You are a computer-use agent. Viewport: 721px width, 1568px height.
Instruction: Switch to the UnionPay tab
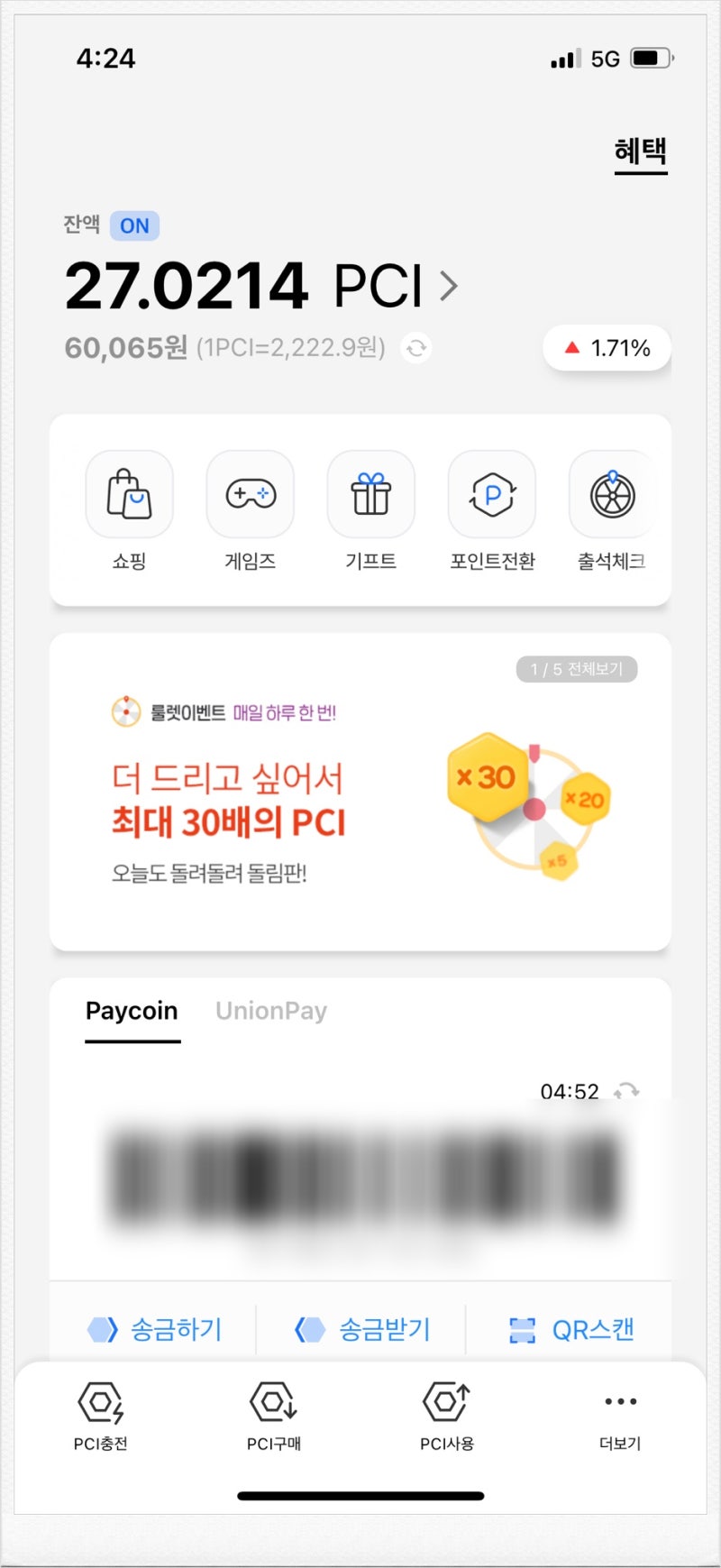pyautogui.click(x=270, y=1011)
